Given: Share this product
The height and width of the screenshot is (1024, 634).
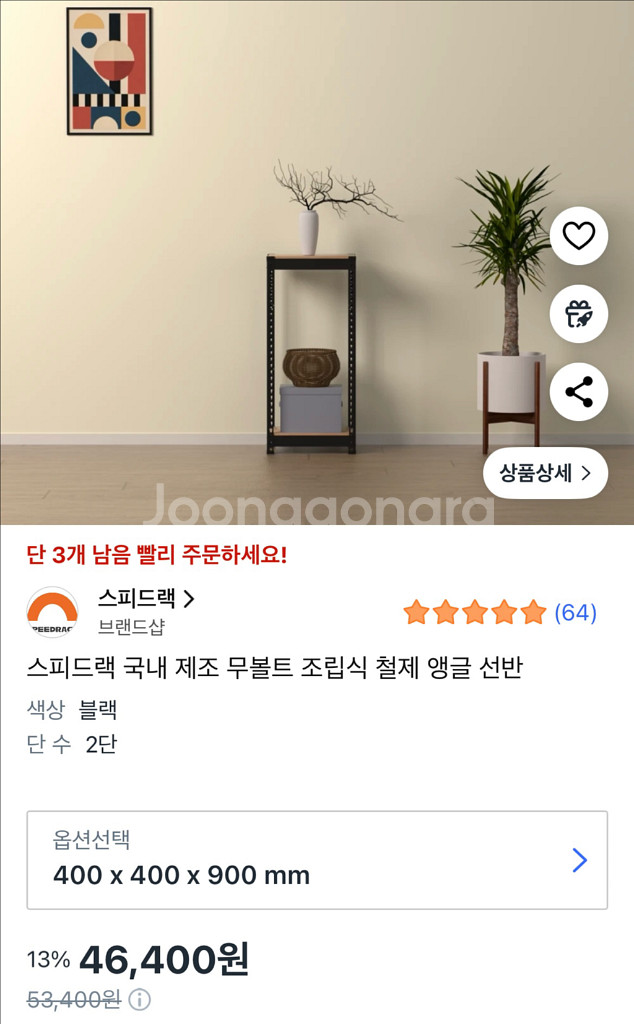Looking at the screenshot, I should point(579,391).
